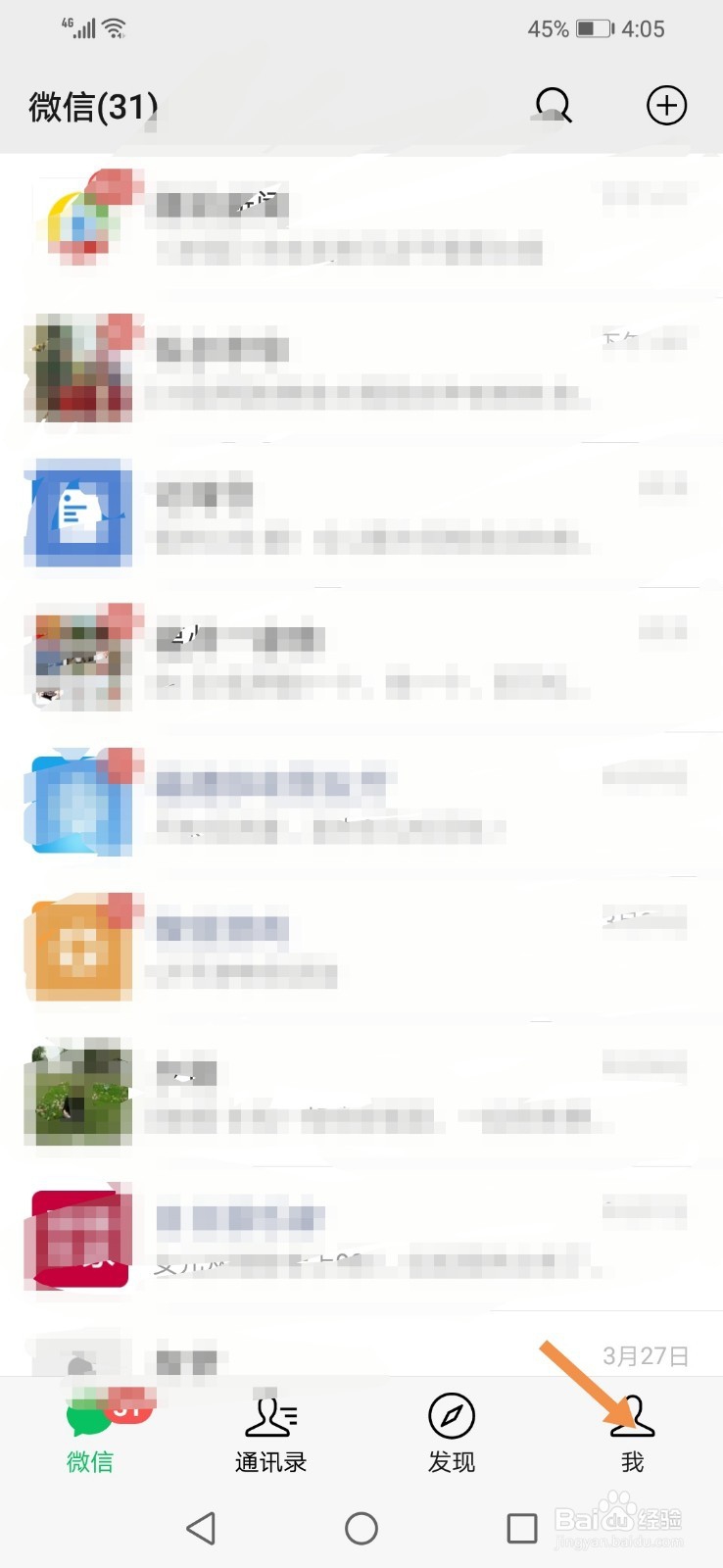Open the green plants photo chat avatar
The image size is (723, 1568).
[x=77, y=1095]
